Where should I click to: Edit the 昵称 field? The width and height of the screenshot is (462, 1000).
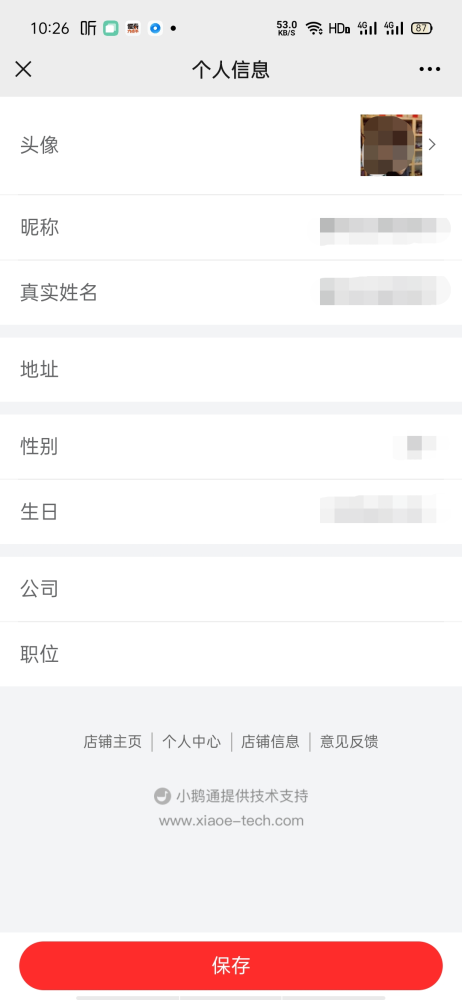tap(231, 227)
